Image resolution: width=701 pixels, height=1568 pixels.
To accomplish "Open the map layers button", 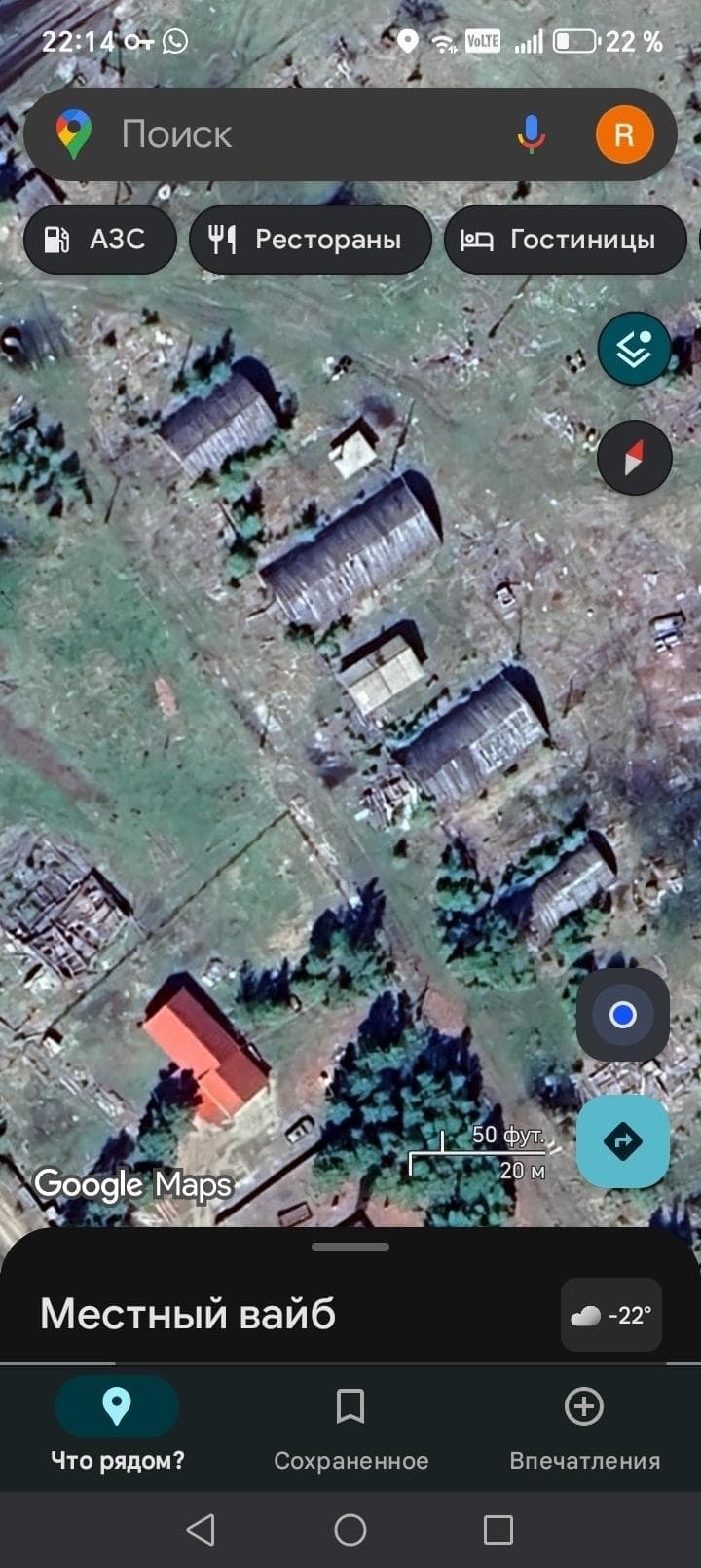I will point(634,349).
